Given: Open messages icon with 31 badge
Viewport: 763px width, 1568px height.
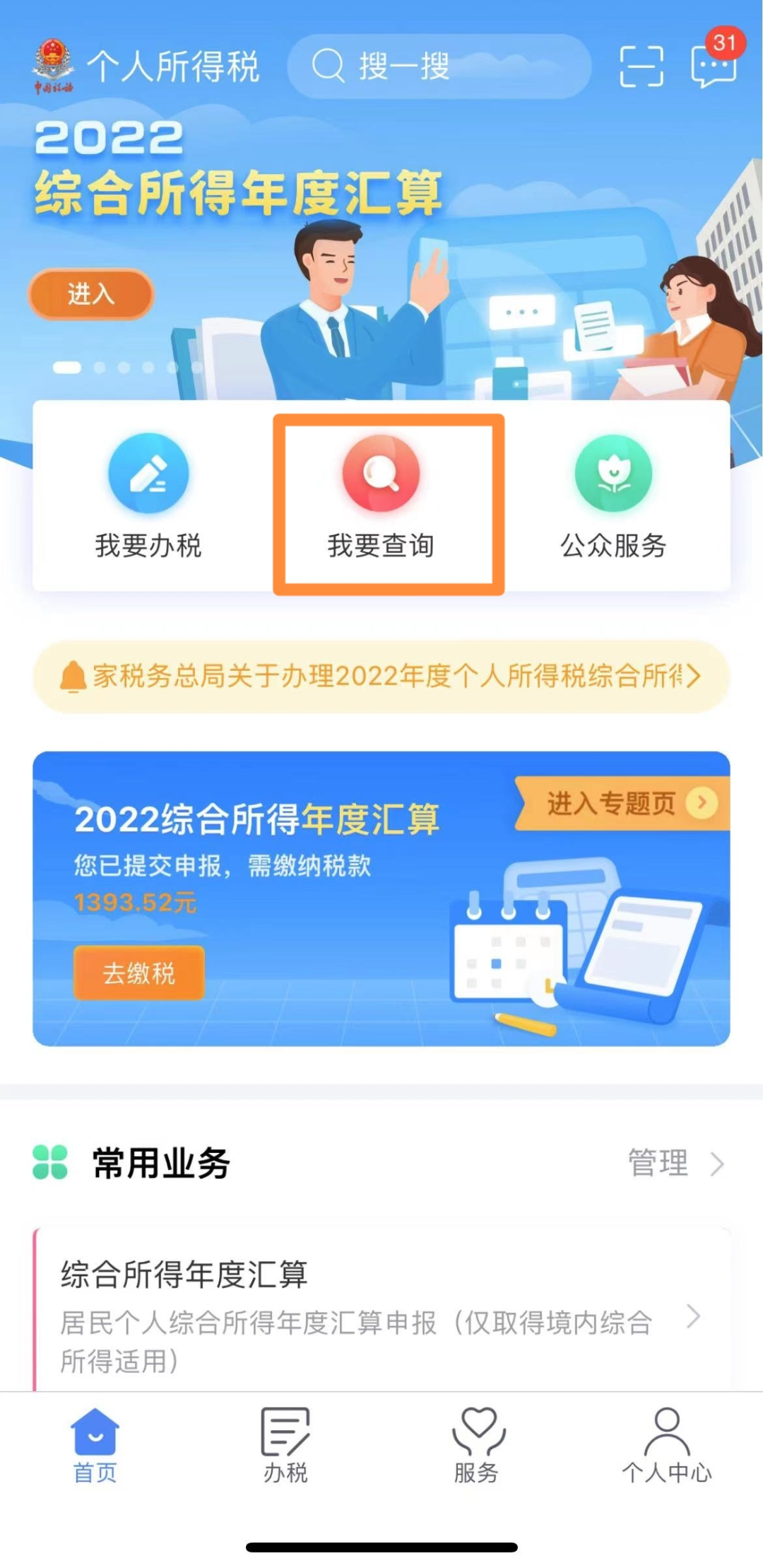Looking at the screenshot, I should click(715, 62).
